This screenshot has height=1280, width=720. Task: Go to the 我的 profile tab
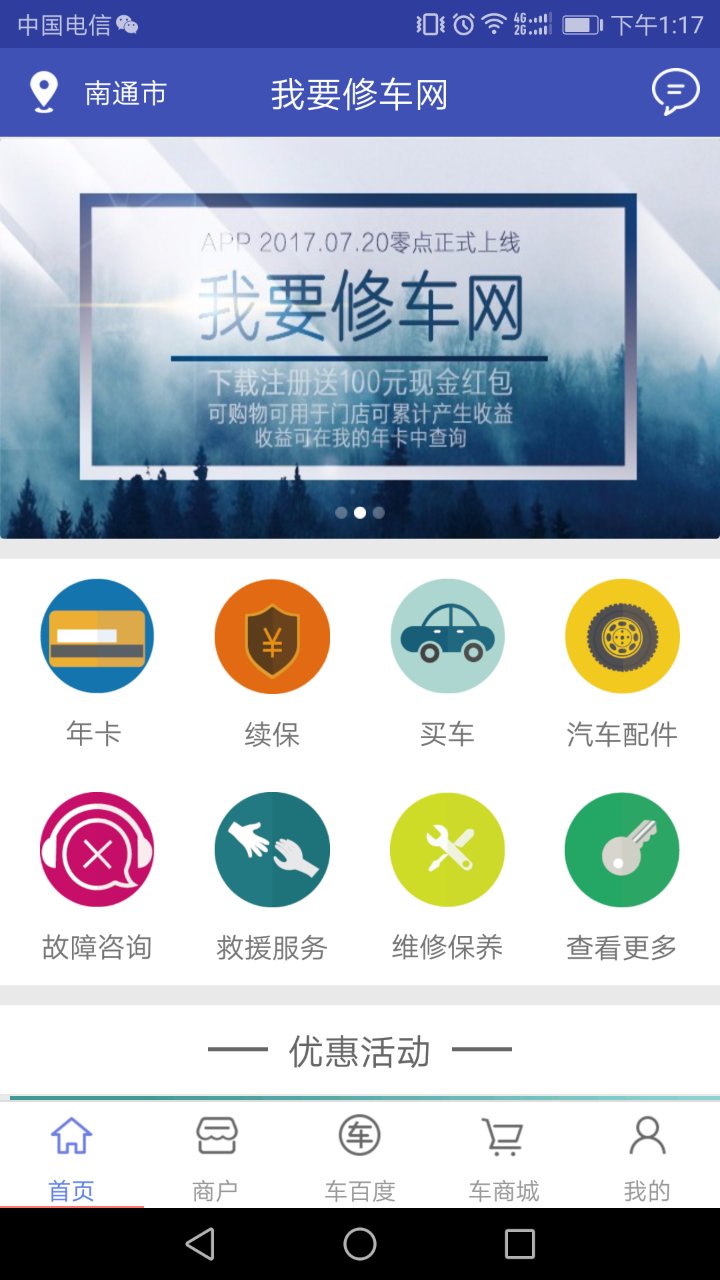(647, 1158)
